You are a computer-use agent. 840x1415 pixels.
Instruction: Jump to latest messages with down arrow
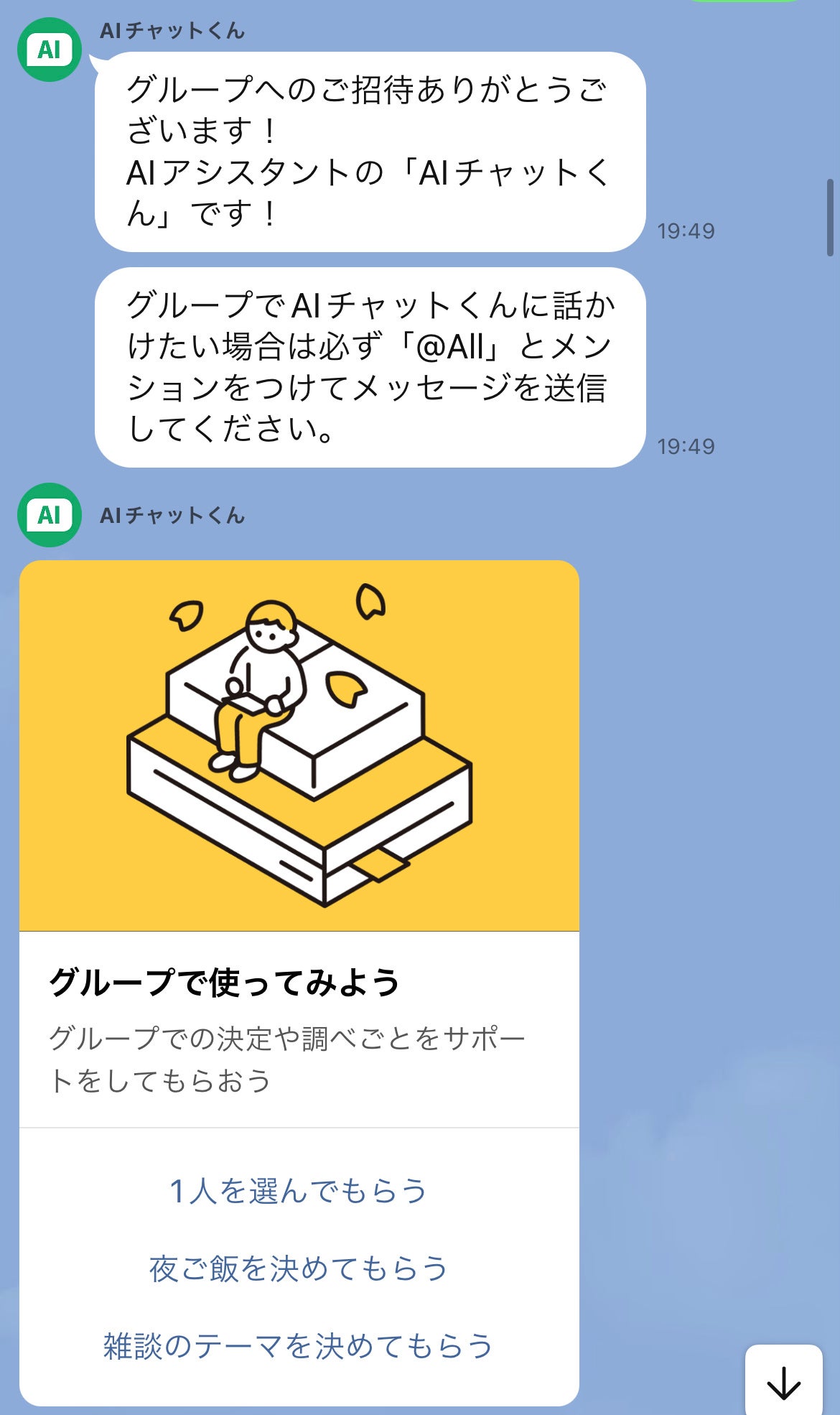(783, 1382)
